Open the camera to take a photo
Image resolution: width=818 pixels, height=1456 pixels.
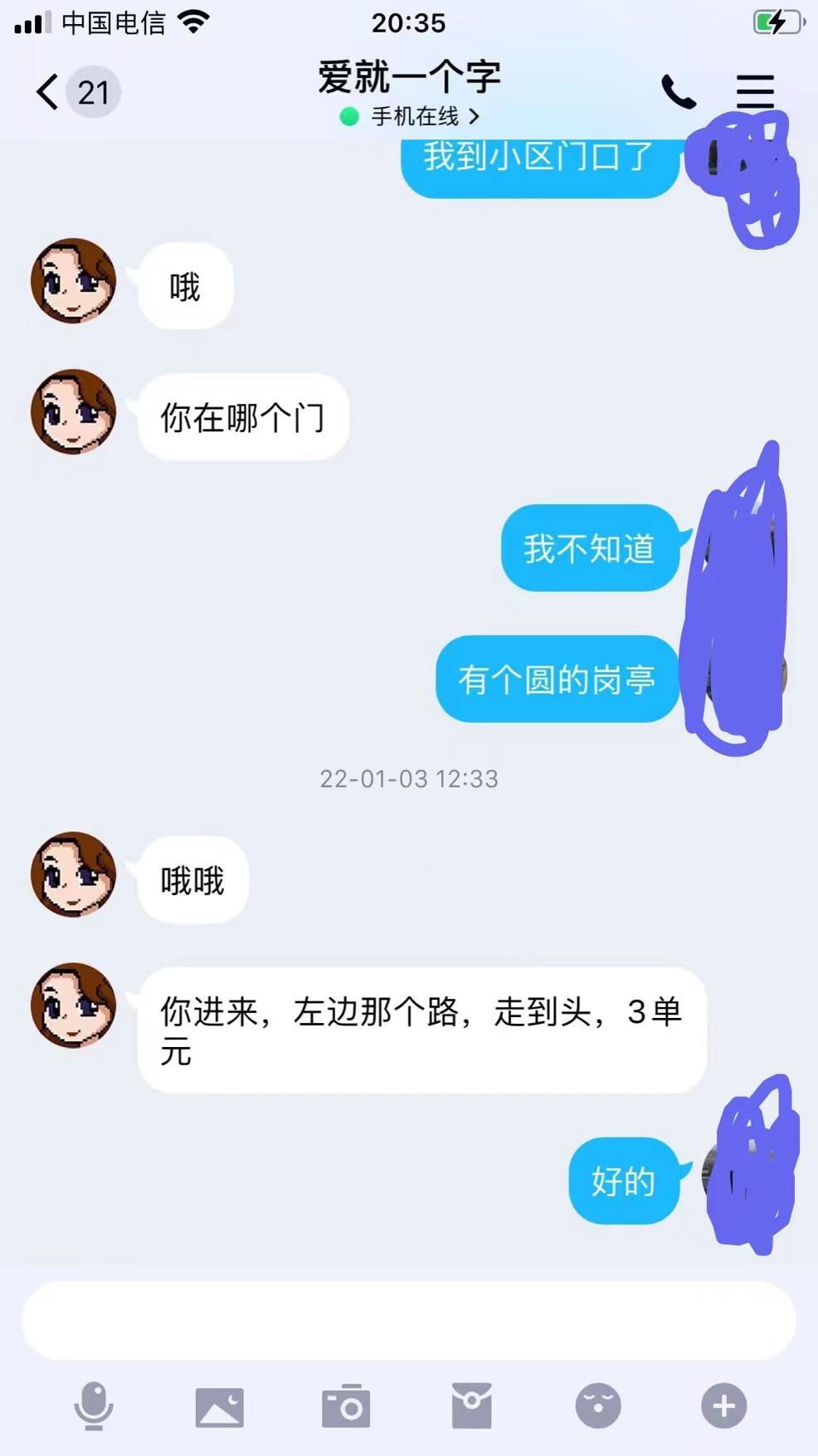click(x=346, y=1406)
